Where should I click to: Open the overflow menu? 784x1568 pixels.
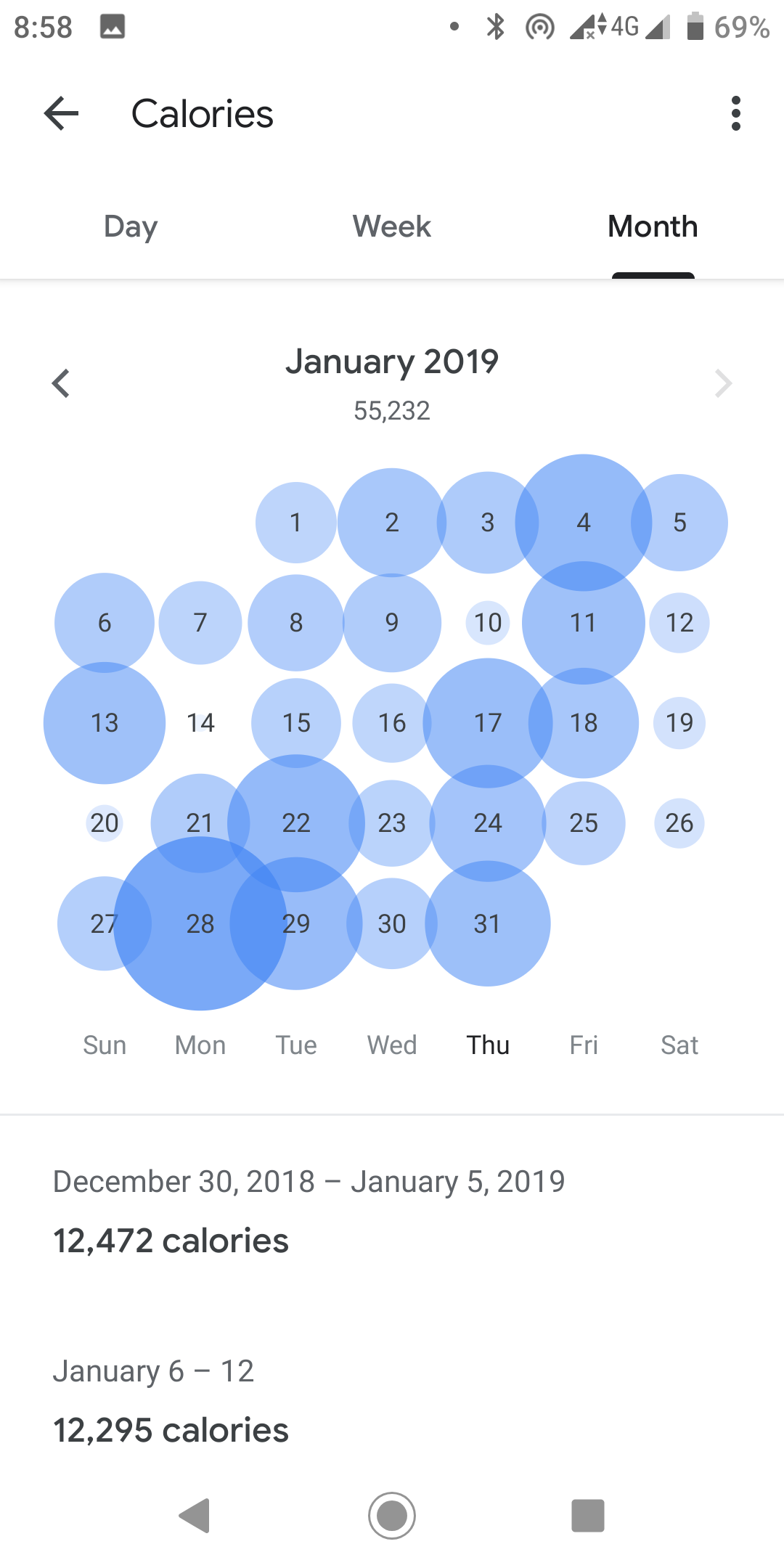point(735,113)
